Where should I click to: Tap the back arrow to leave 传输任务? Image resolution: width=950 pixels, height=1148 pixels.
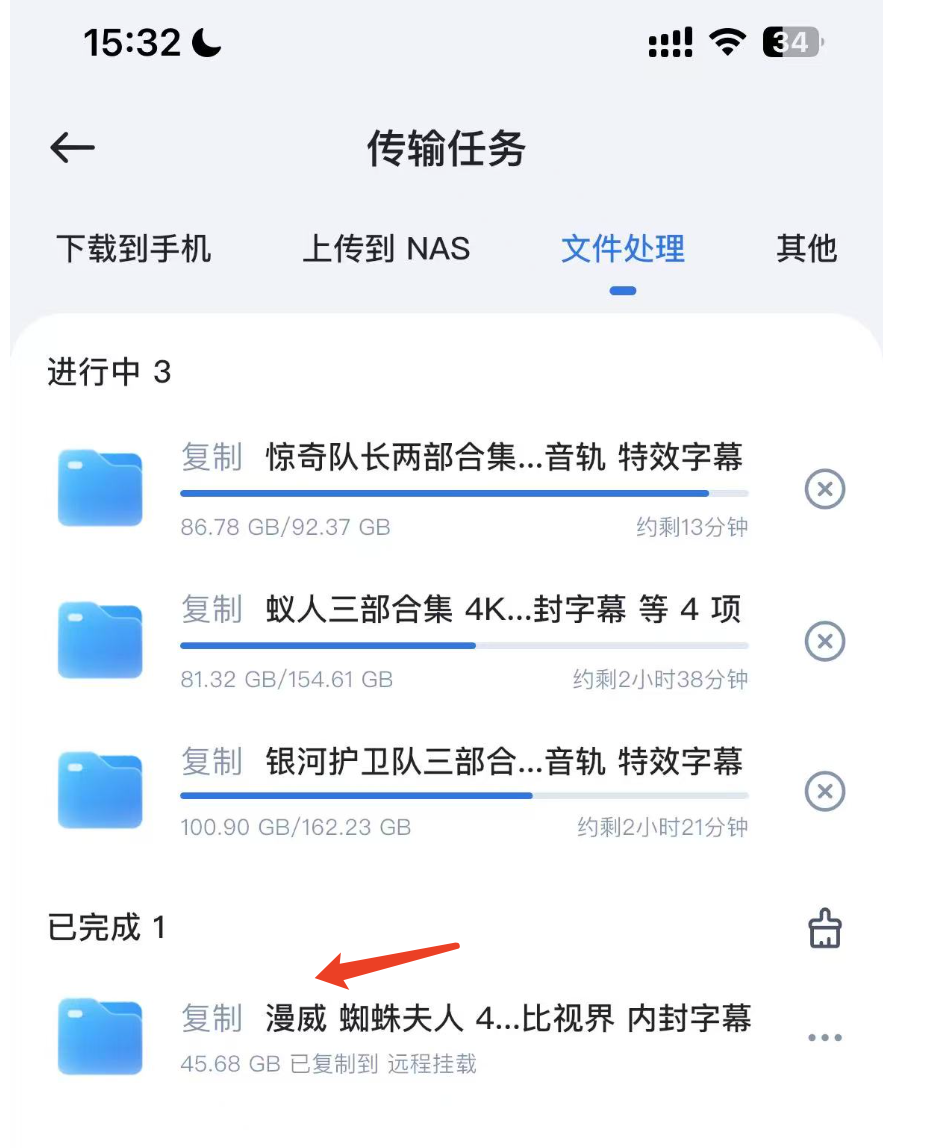(70, 147)
